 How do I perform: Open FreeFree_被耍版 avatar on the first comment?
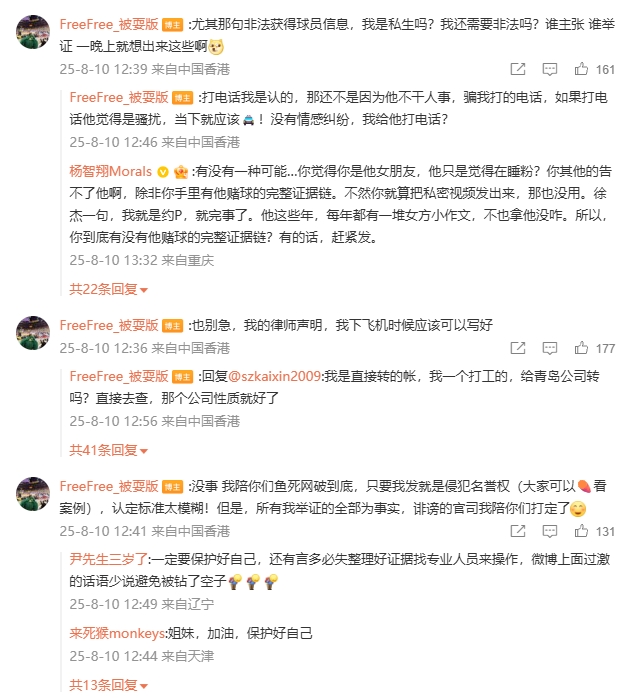pos(33,33)
